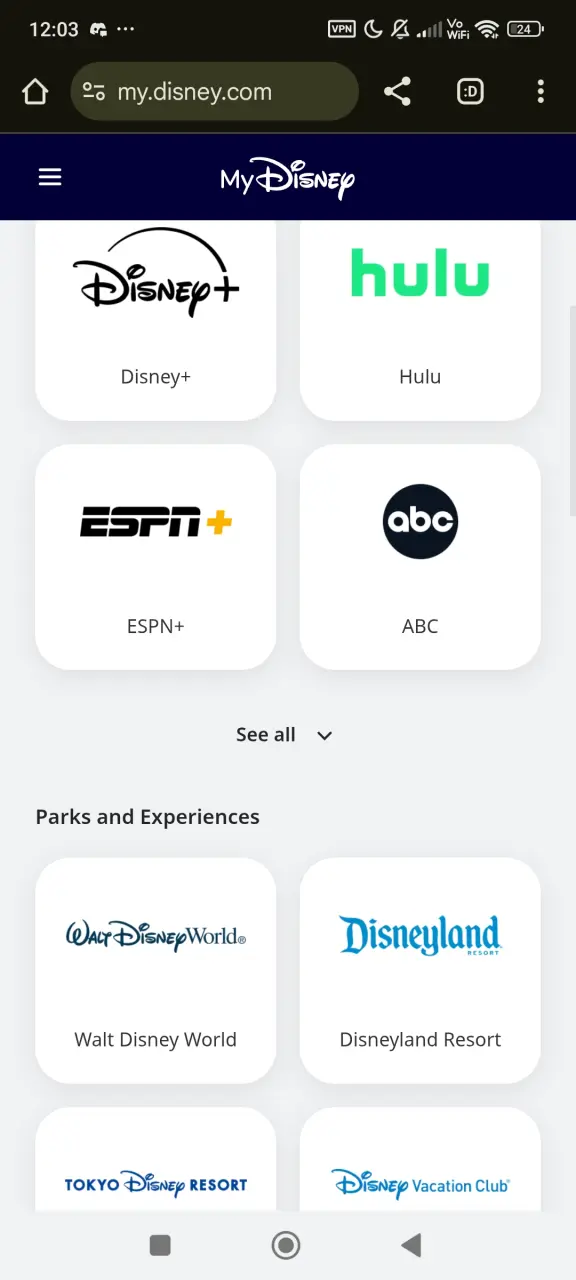Open the Disney+ card
The image size is (576, 1280).
pyautogui.click(x=155, y=318)
